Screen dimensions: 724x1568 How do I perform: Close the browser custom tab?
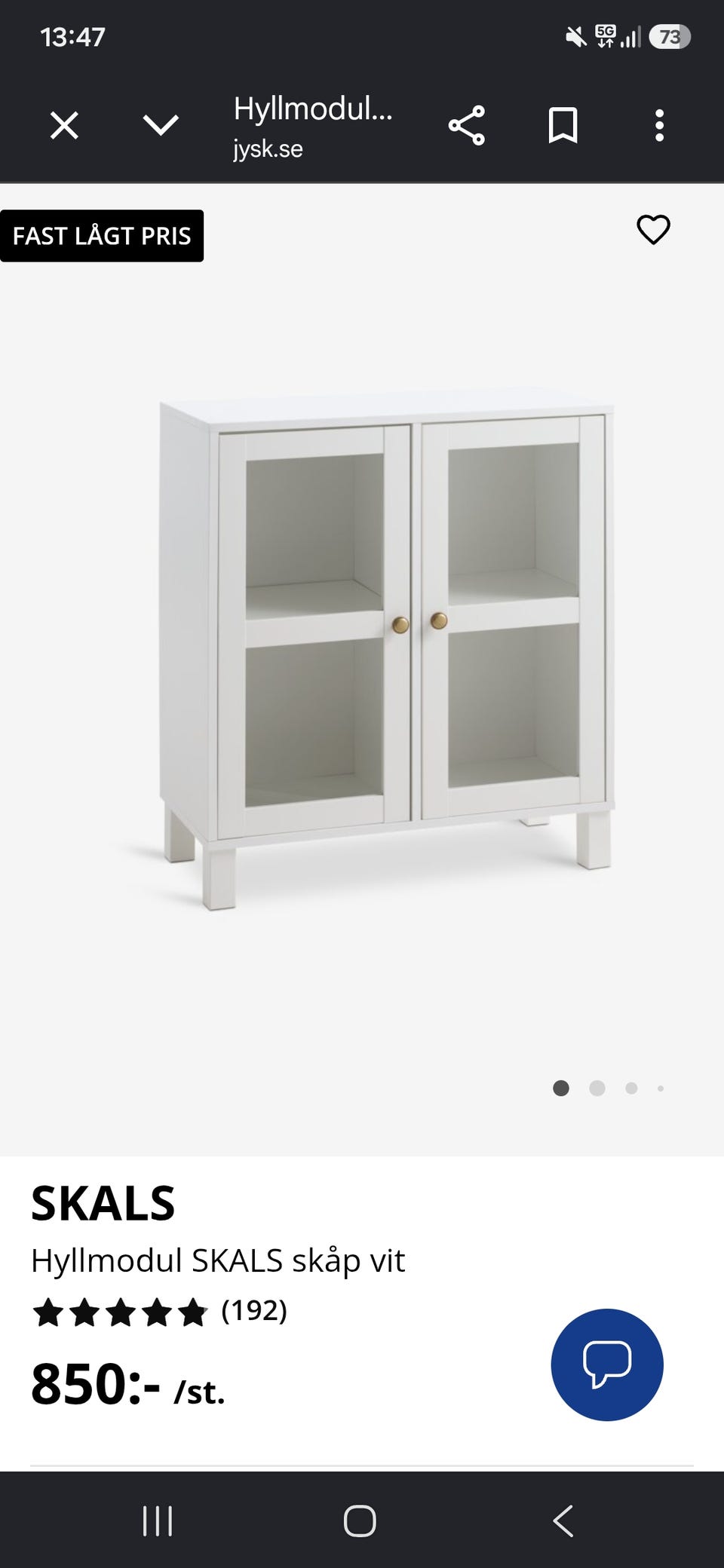(x=64, y=126)
